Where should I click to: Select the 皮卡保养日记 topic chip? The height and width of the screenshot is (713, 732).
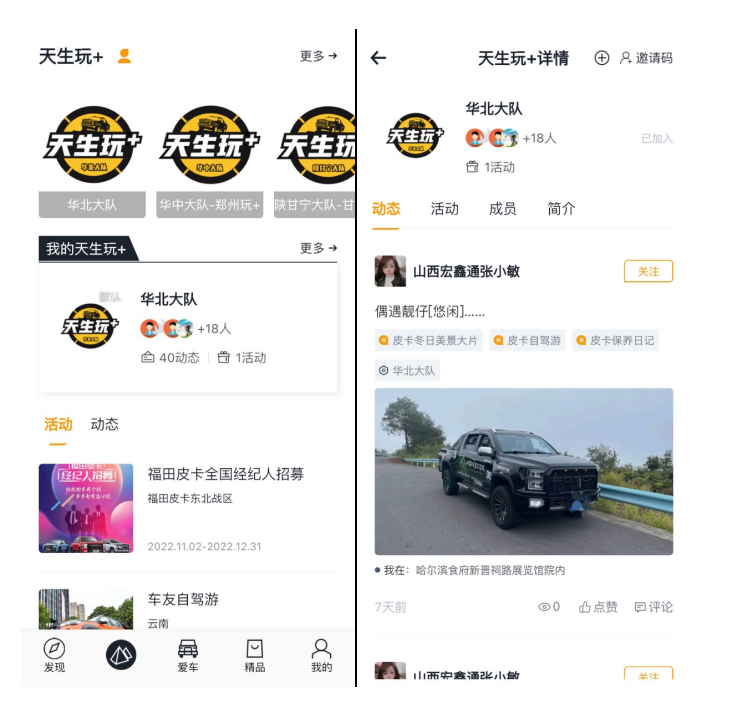[x=615, y=341]
